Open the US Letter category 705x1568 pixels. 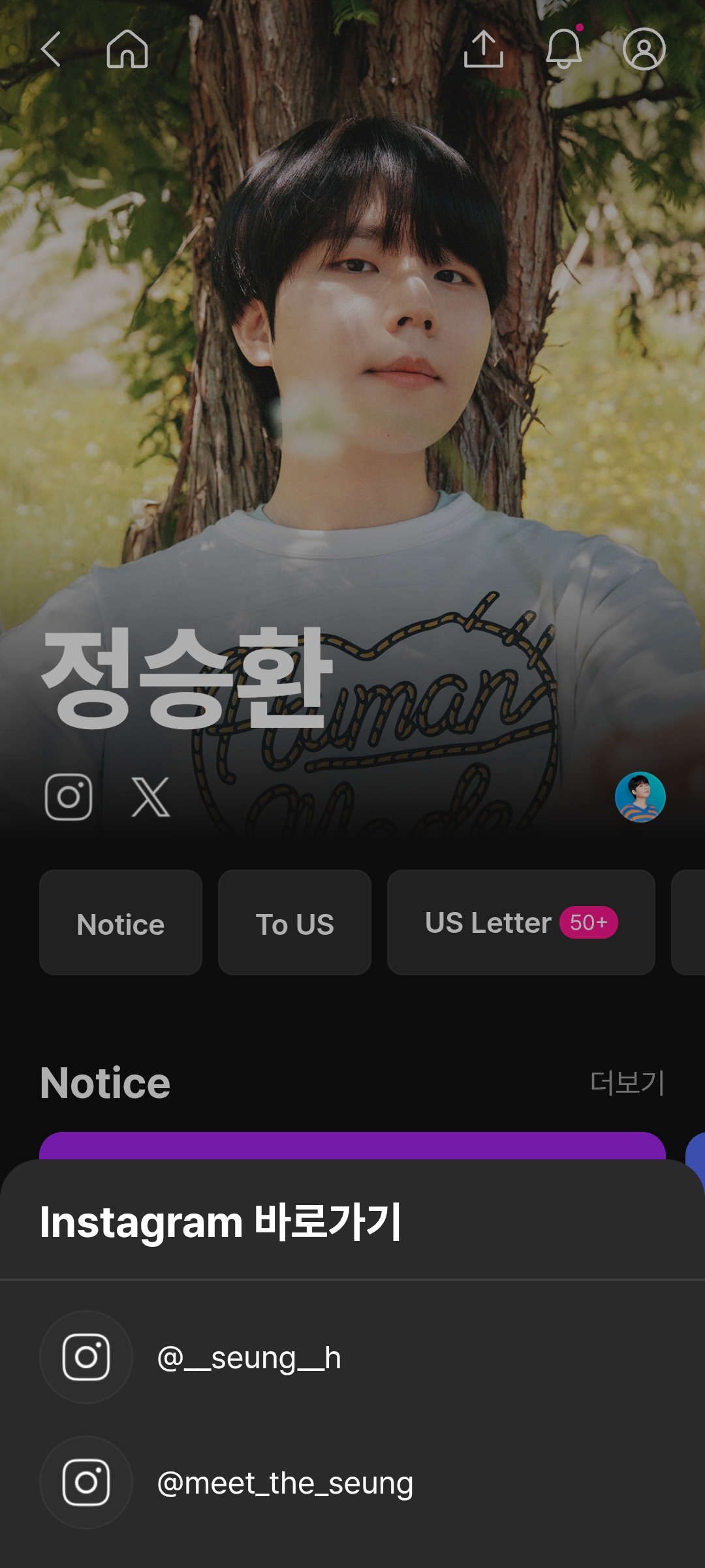tap(486, 923)
